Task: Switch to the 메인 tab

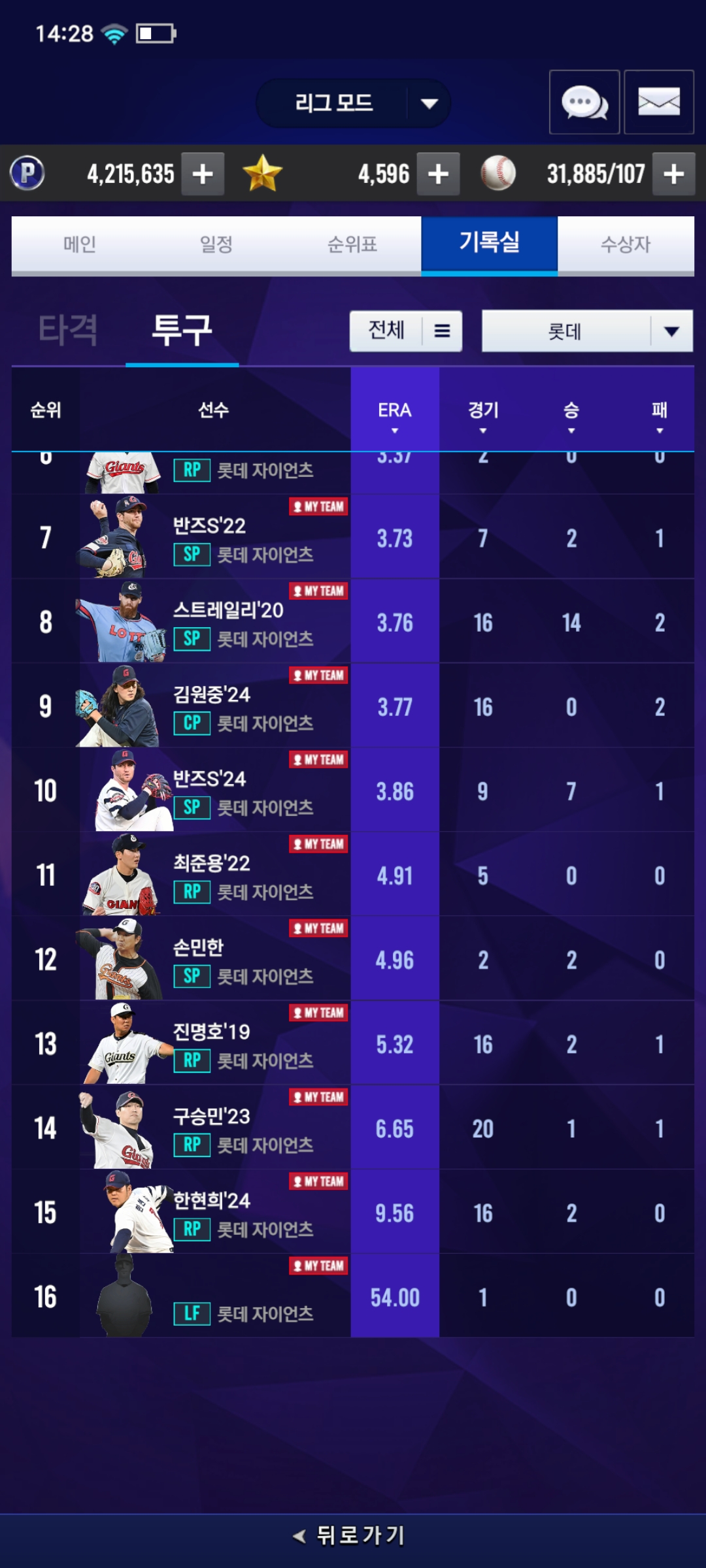Action: tap(80, 244)
